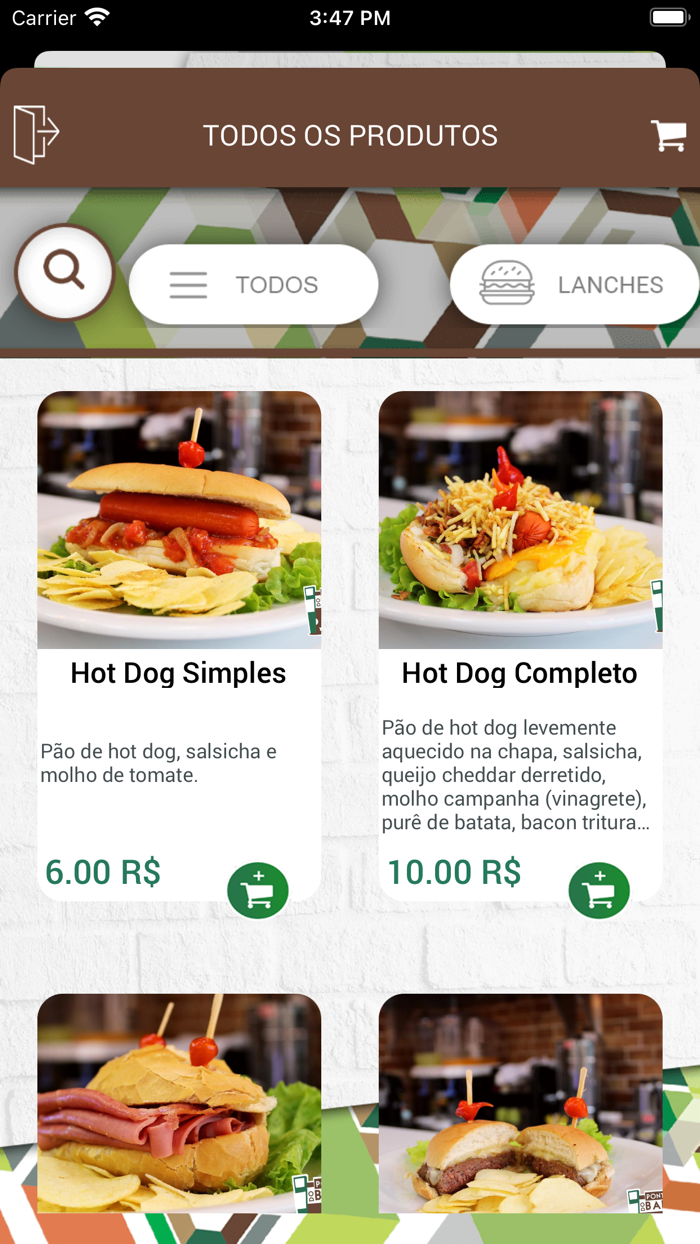Tap the logout door icon
This screenshot has height=1244, width=700.
click(36, 133)
